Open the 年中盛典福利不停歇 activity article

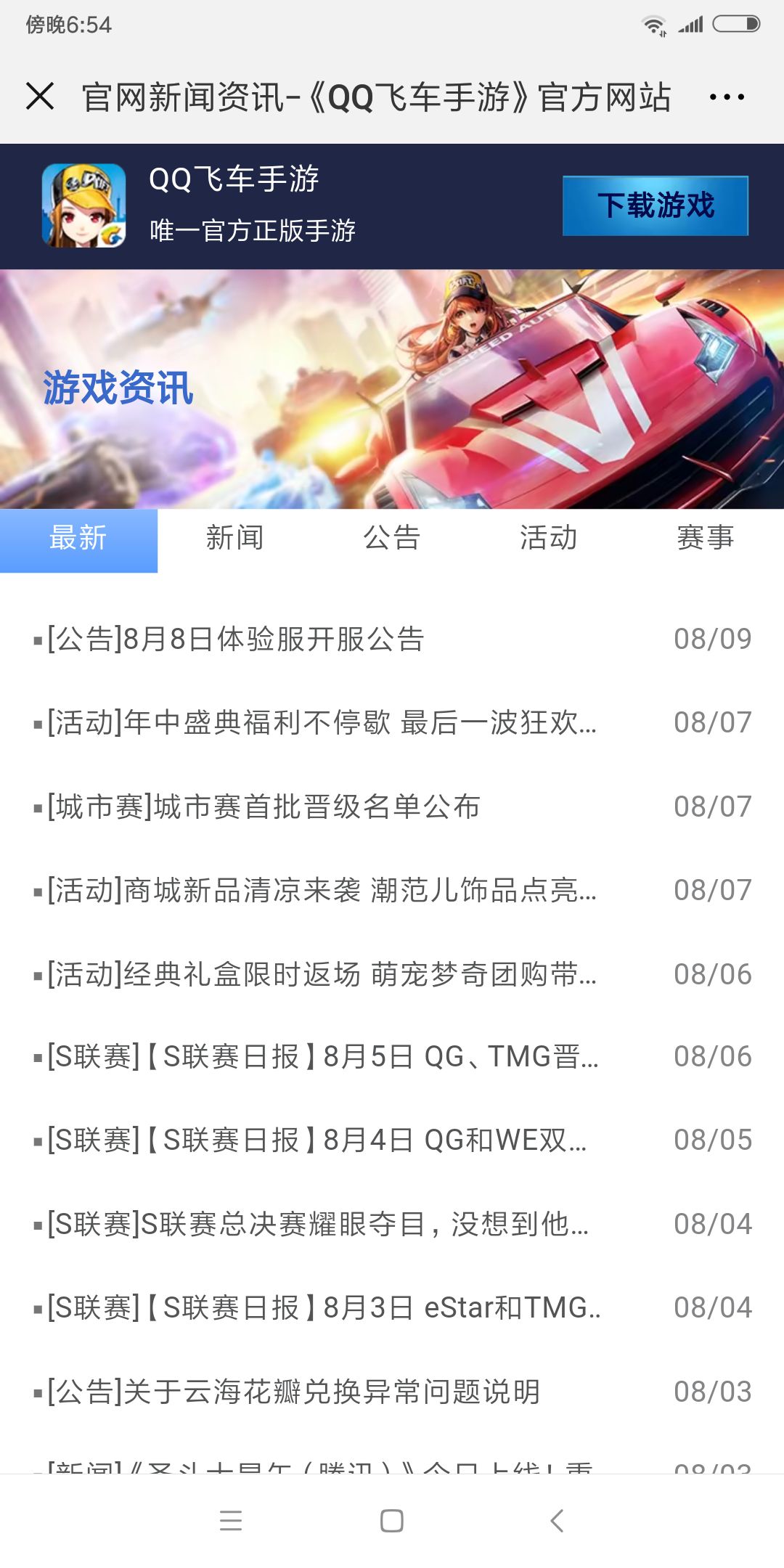click(392, 723)
